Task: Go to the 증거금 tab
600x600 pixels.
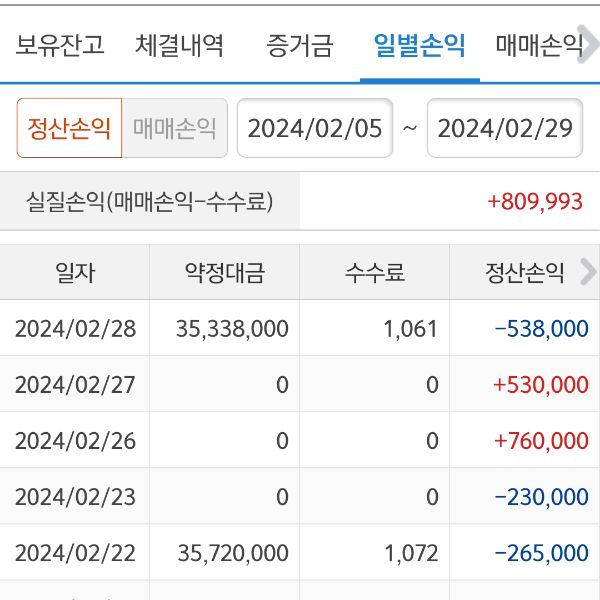Action: tap(300, 45)
